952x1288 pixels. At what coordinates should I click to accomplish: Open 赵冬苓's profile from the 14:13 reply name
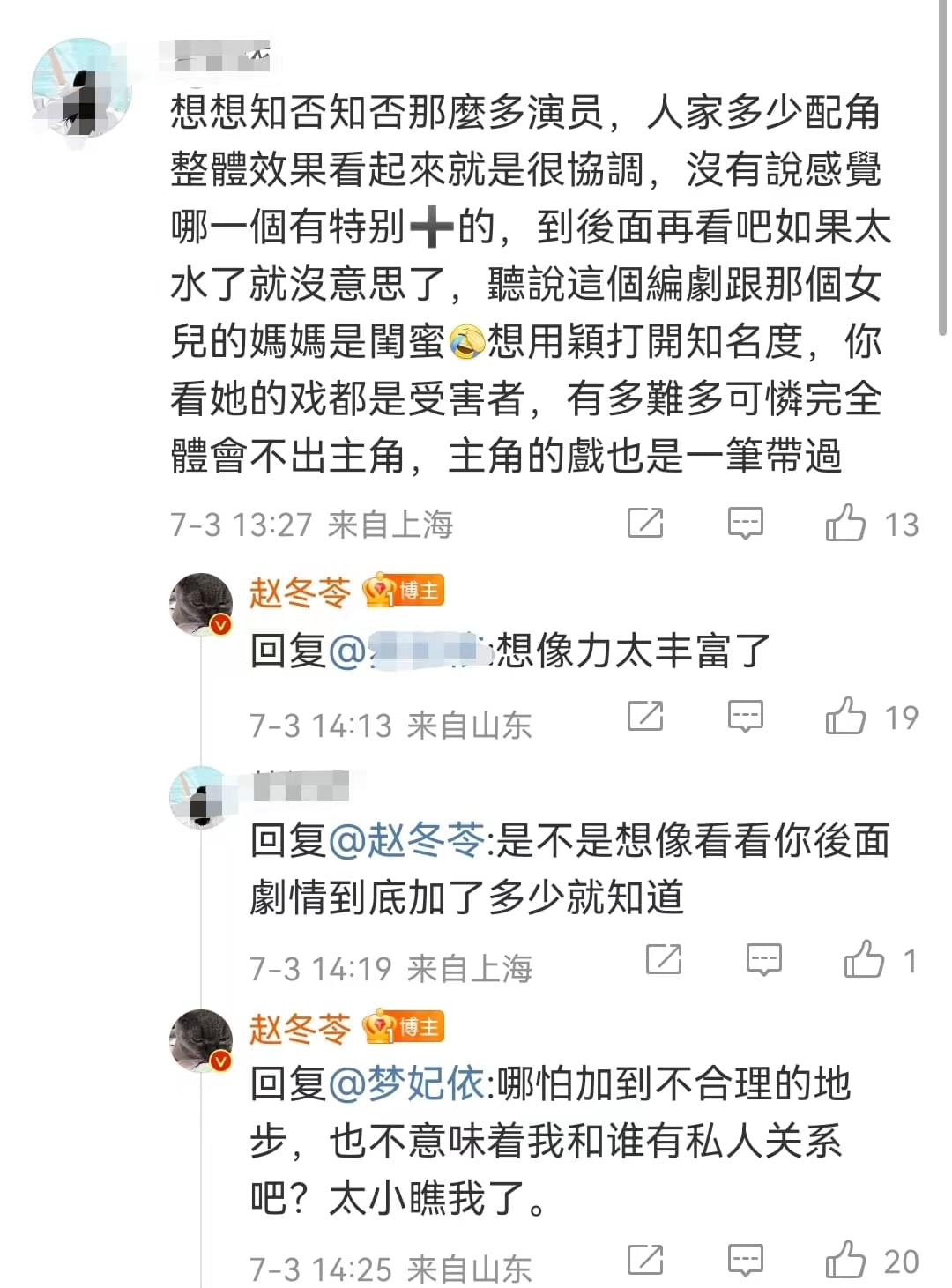point(300,592)
